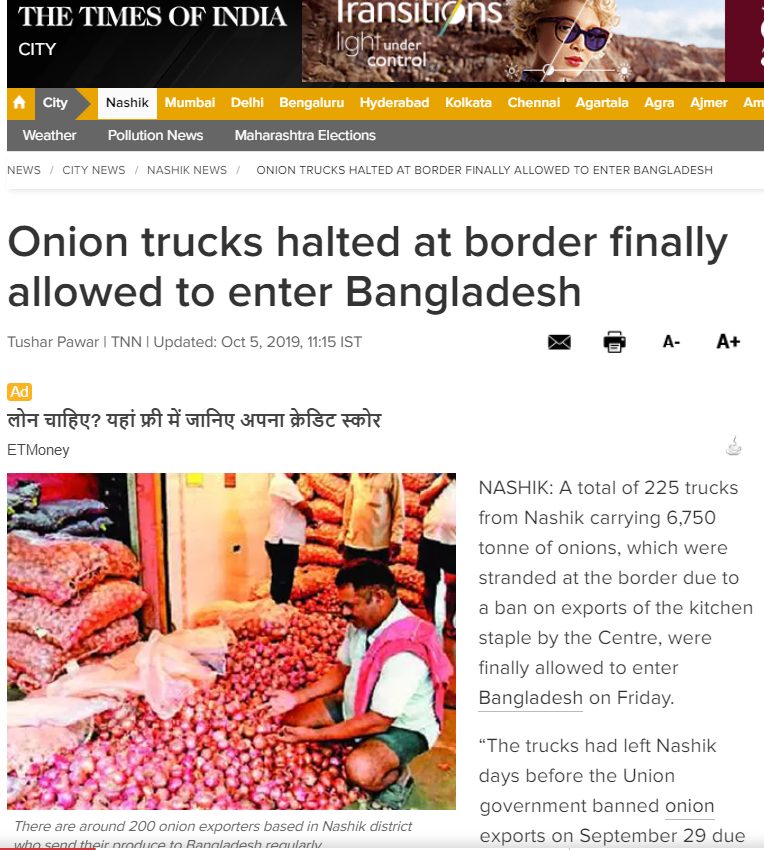Open Pollution News section
This screenshot has width=764, height=850.
tap(155, 135)
